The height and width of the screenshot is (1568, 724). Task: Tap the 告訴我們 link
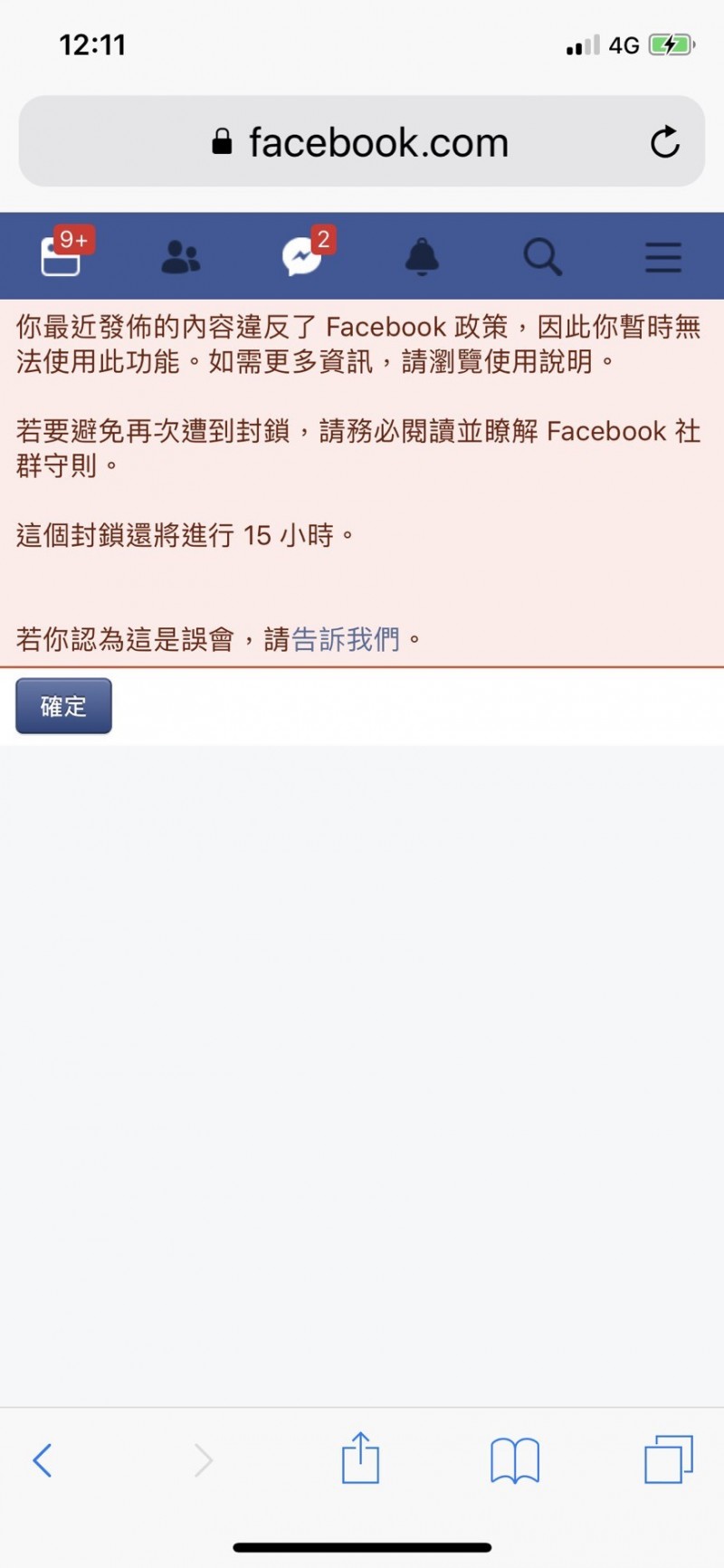click(346, 640)
